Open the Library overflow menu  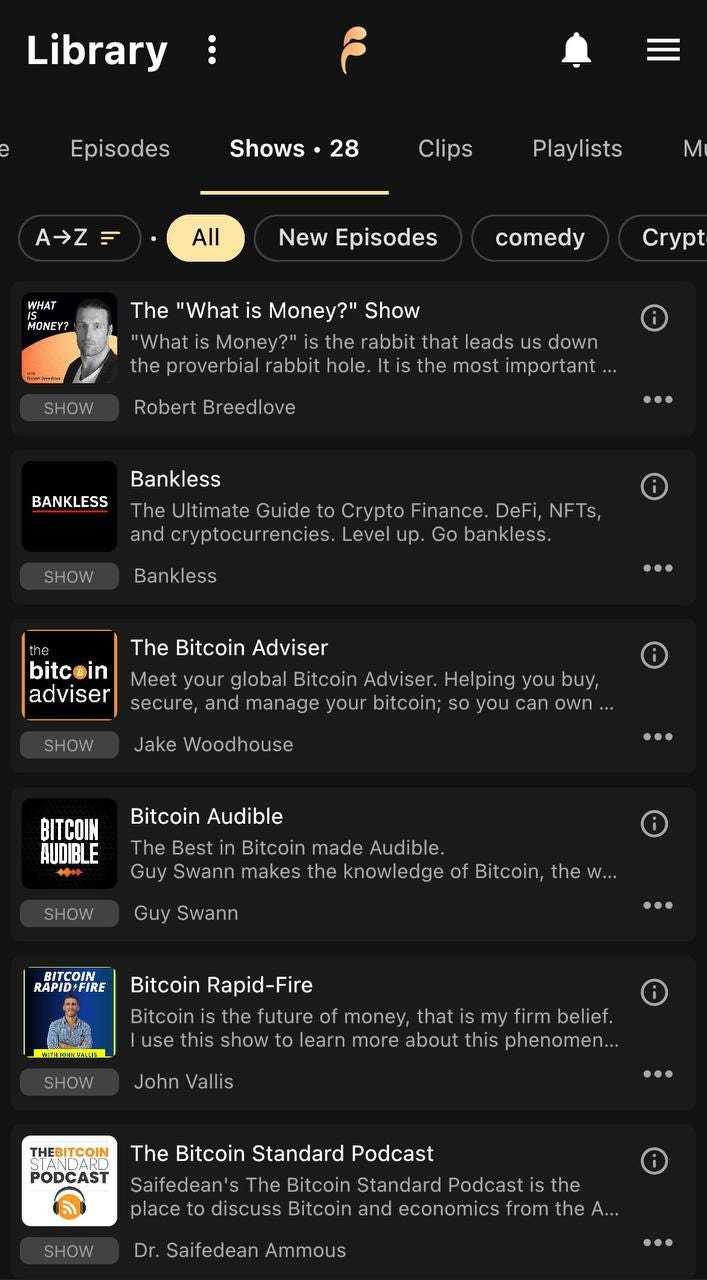point(211,50)
